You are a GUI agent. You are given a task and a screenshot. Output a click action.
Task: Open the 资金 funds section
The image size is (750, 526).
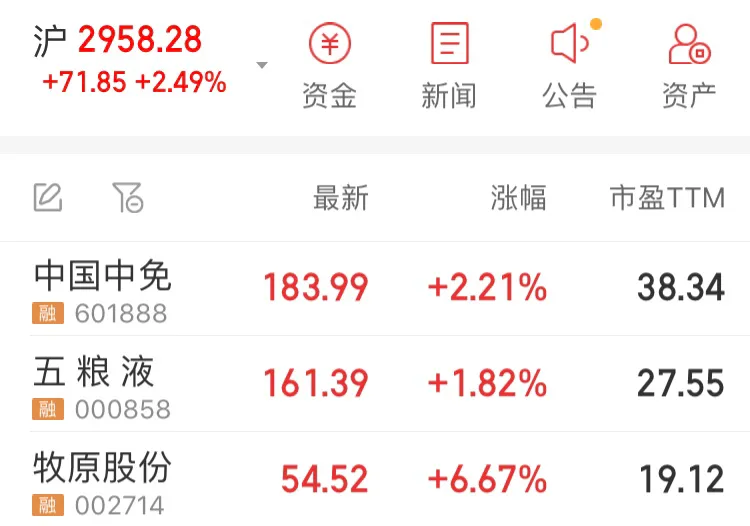(x=329, y=64)
